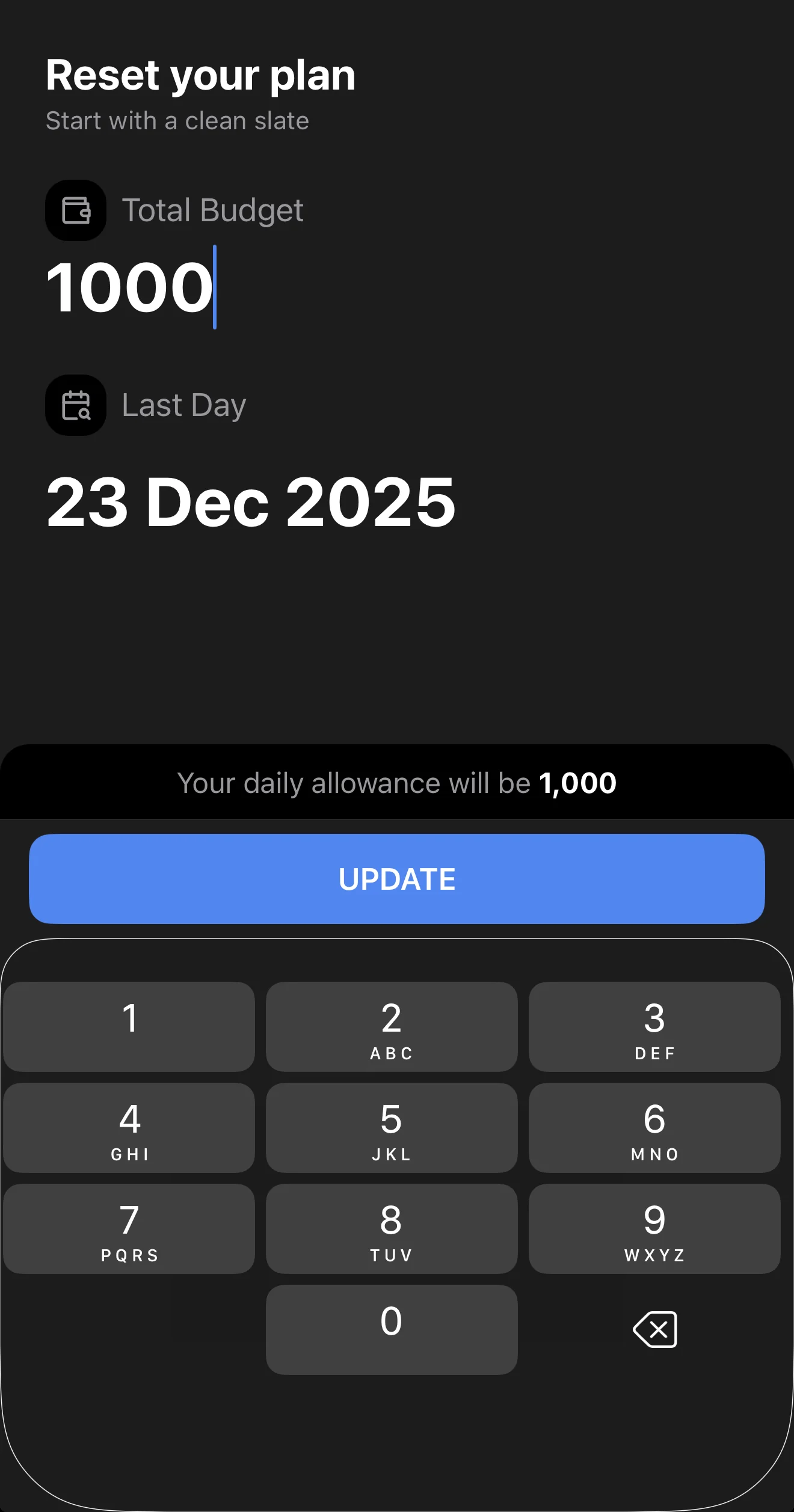The height and width of the screenshot is (1512, 794).
Task: Hit the backspace key on the keypad
Action: (x=654, y=1329)
